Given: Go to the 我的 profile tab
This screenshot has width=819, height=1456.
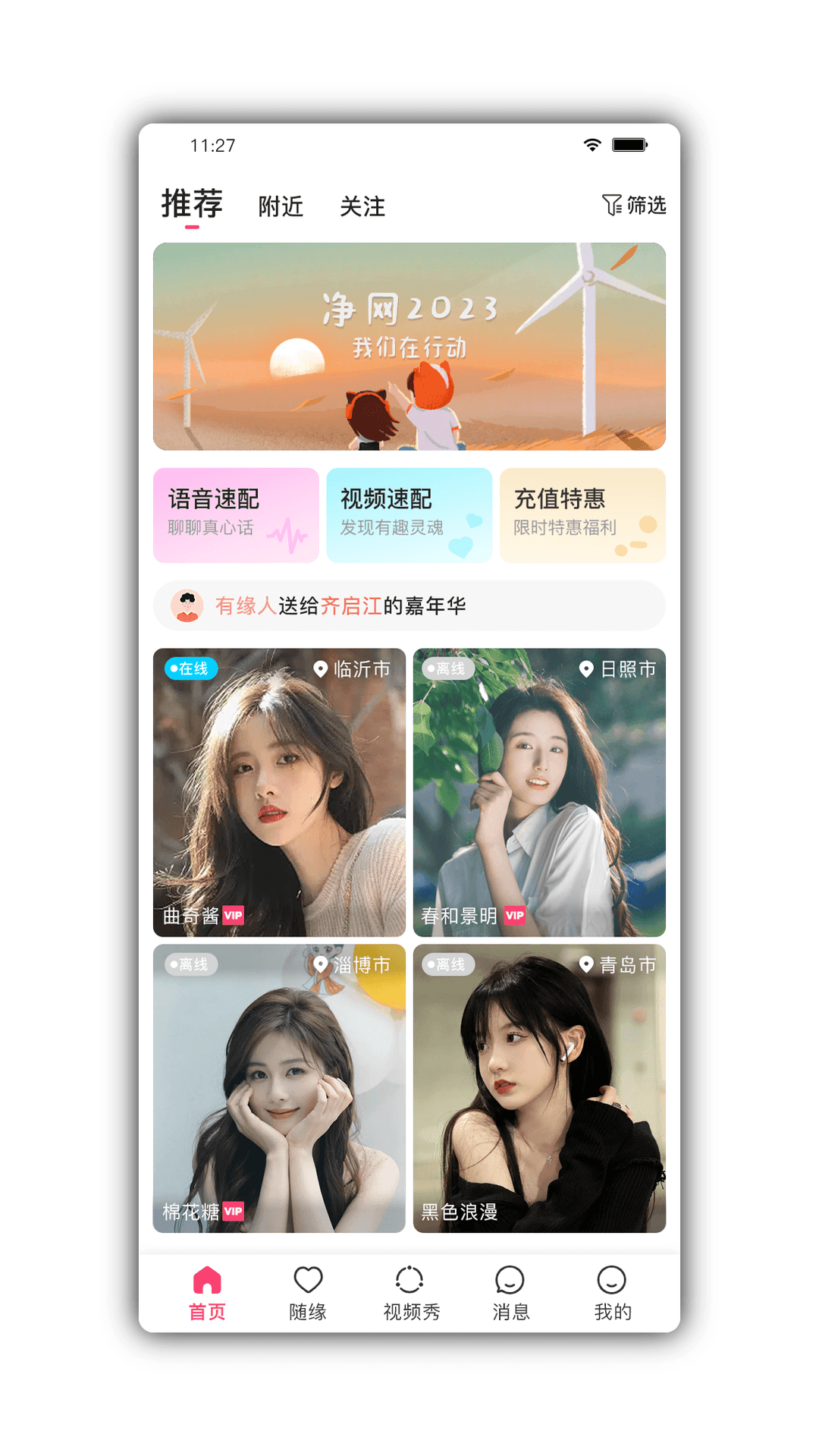Looking at the screenshot, I should pos(612,1293).
